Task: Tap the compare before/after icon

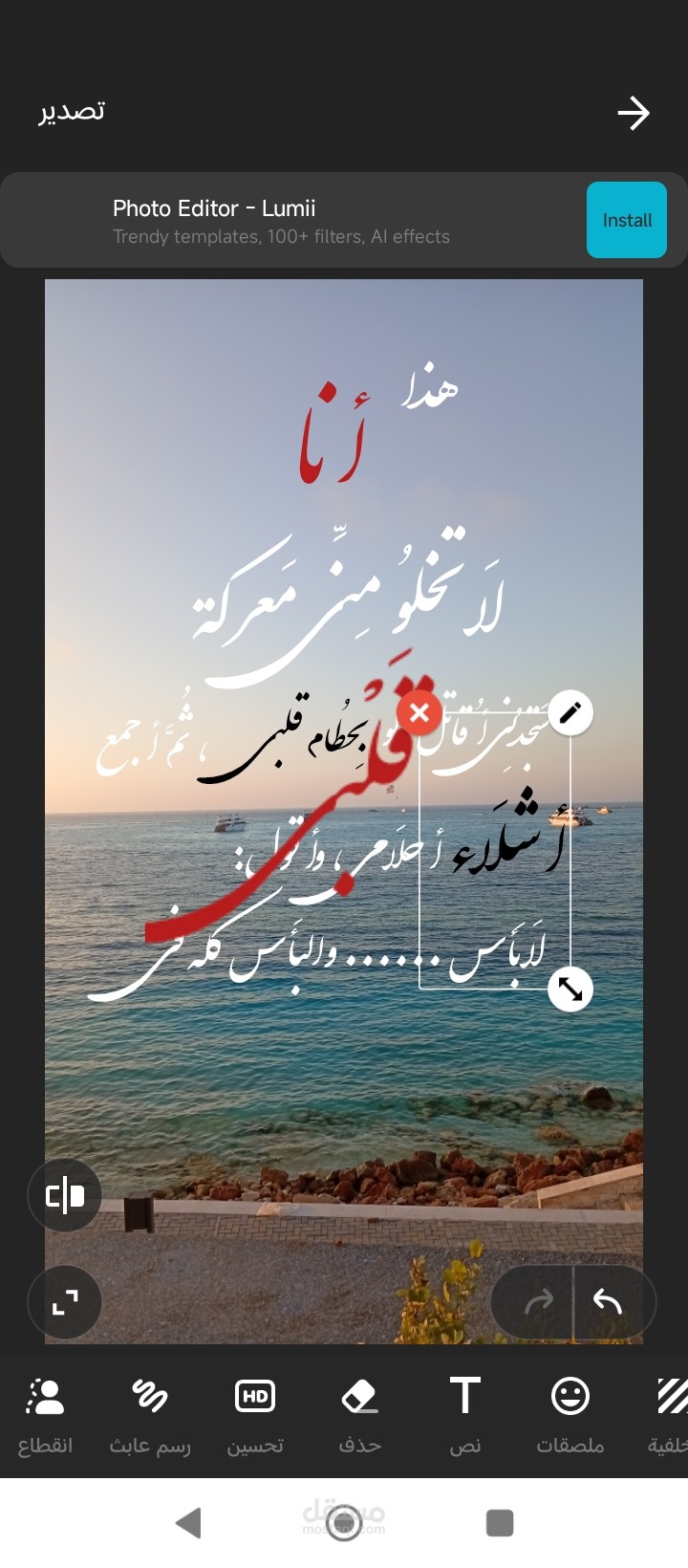Action: [x=65, y=1196]
